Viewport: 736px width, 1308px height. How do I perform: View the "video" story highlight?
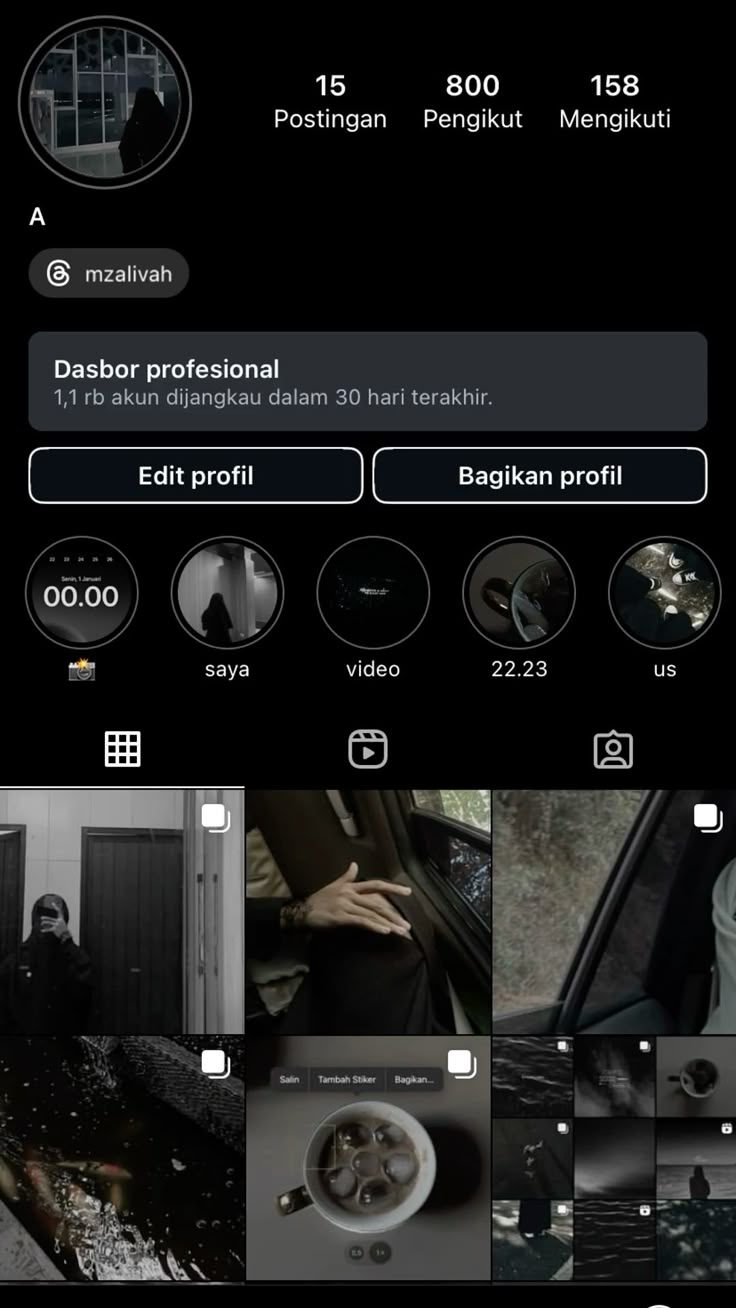pos(373,593)
